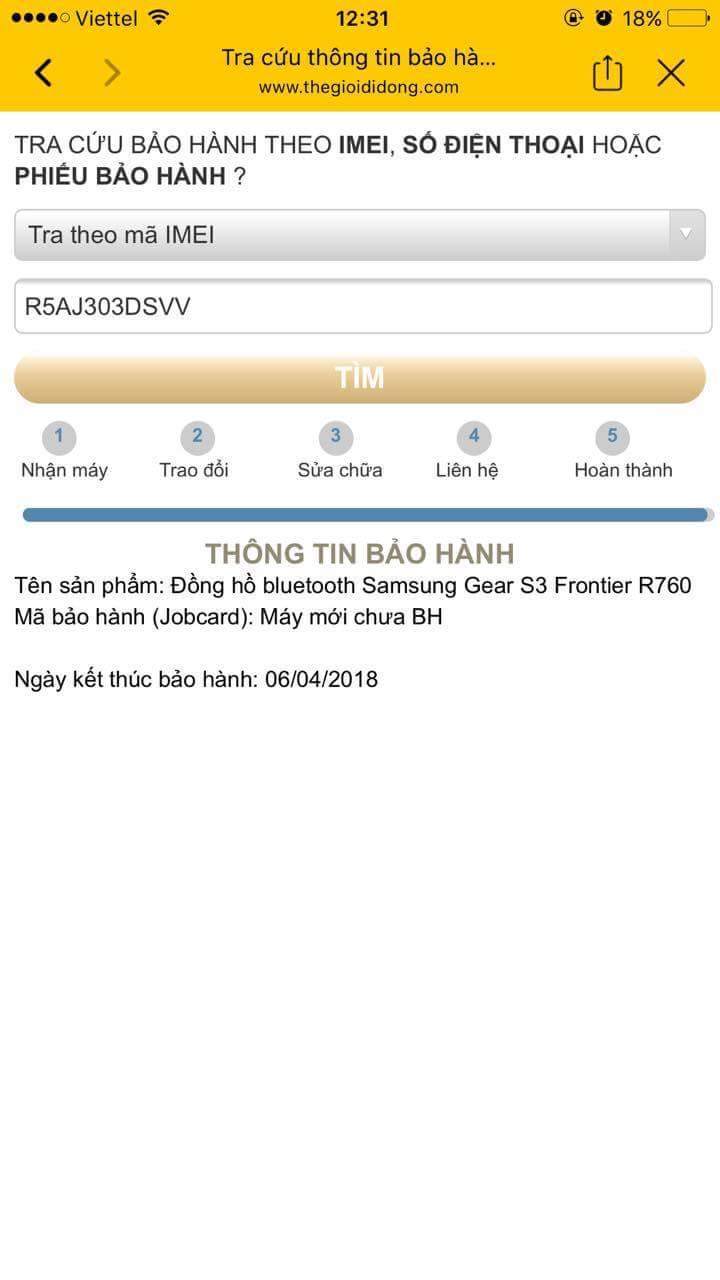Share this warranty lookup page
The height and width of the screenshot is (1280, 720).
coord(607,73)
